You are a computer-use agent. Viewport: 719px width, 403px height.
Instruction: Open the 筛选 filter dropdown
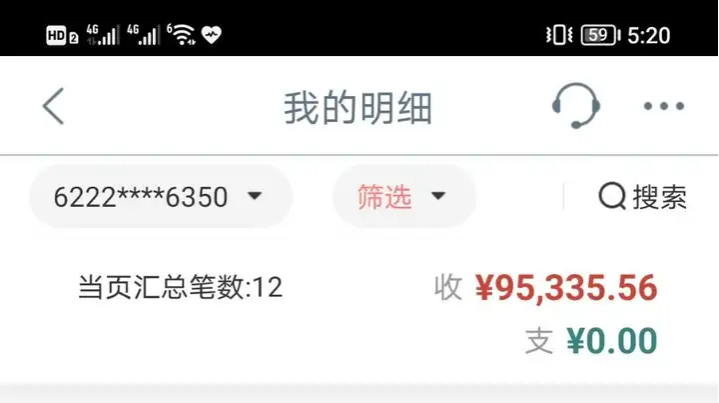pyautogui.click(x=403, y=197)
